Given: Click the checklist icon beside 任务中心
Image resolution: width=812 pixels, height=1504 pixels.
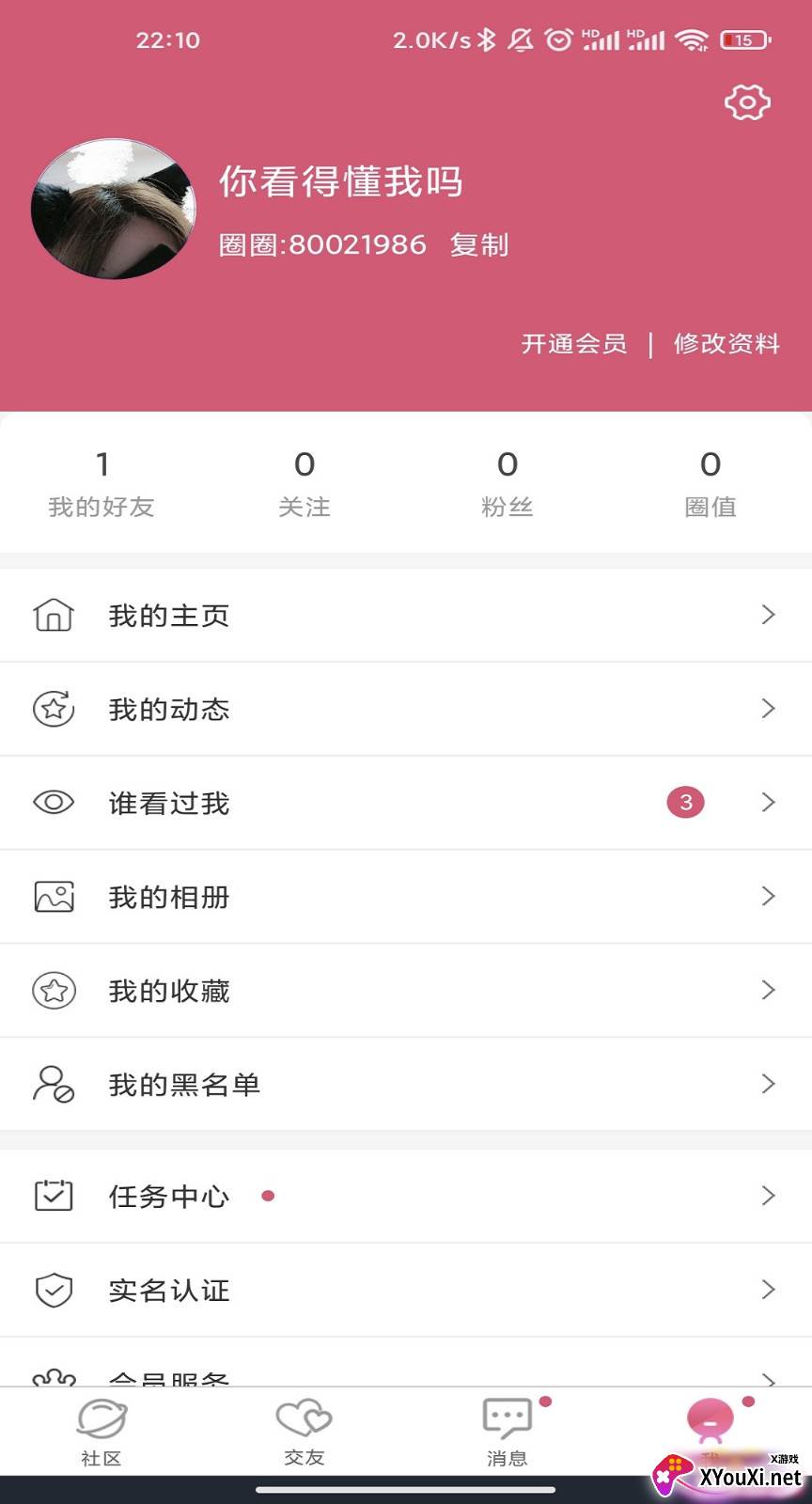Looking at the screenshot, I should [54, 1196].
